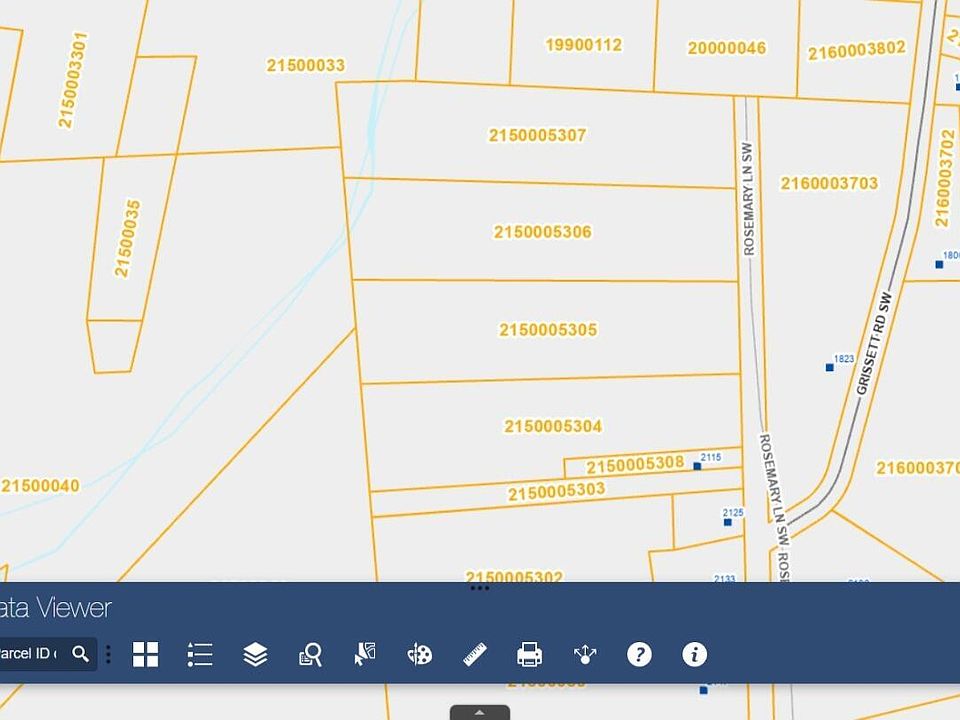Open the help question mark
This screenshot has width=960, height=720.
[639, 654]
